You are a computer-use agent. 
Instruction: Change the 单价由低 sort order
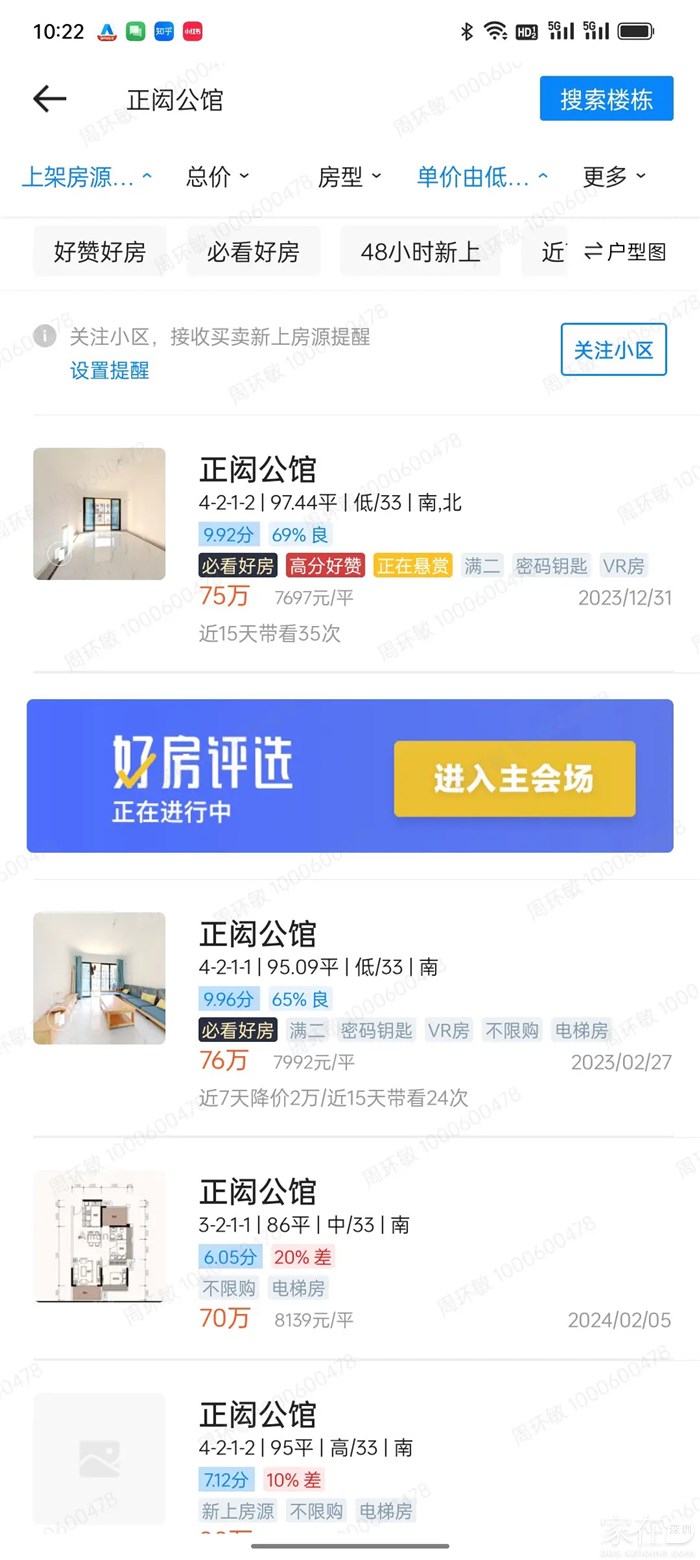[482, 177]
